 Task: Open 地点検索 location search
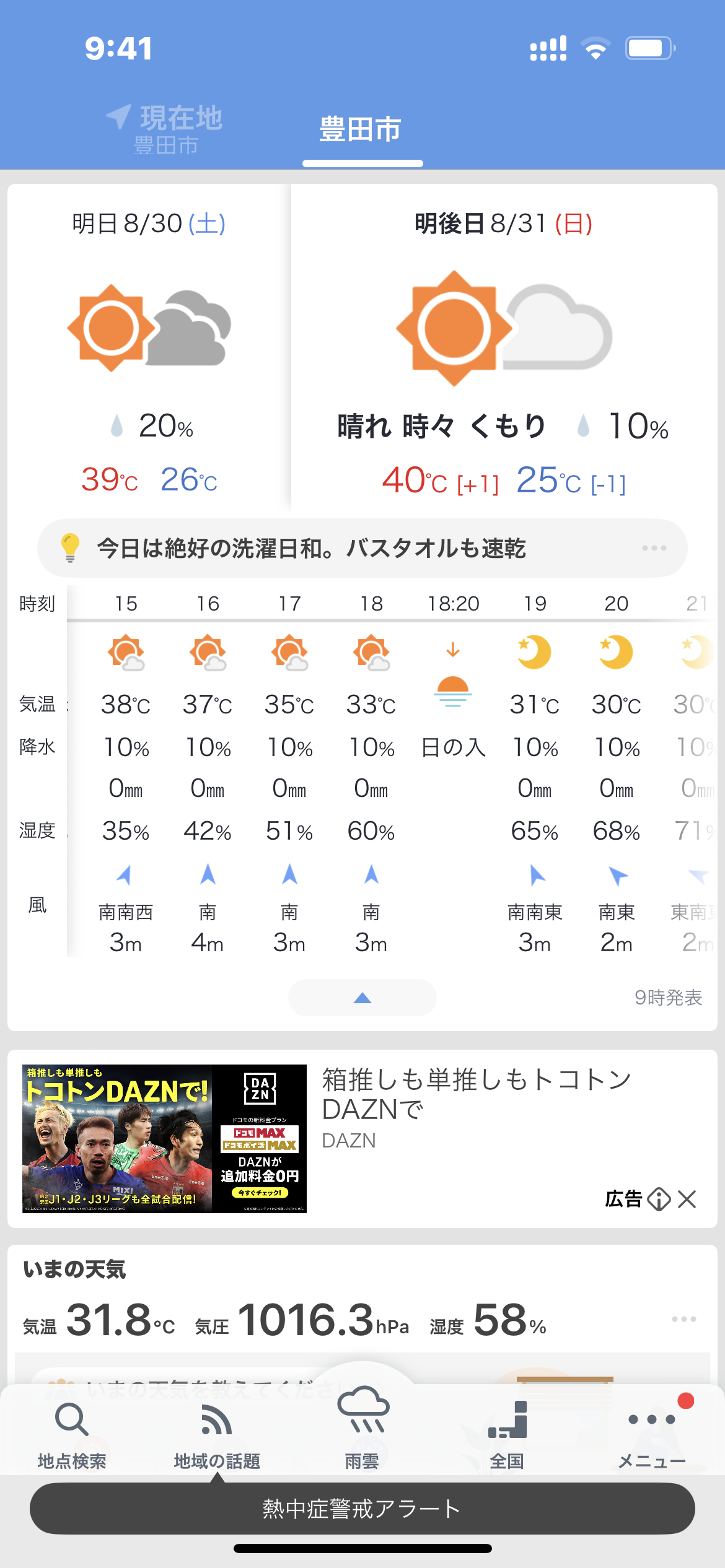[72, 1434]
